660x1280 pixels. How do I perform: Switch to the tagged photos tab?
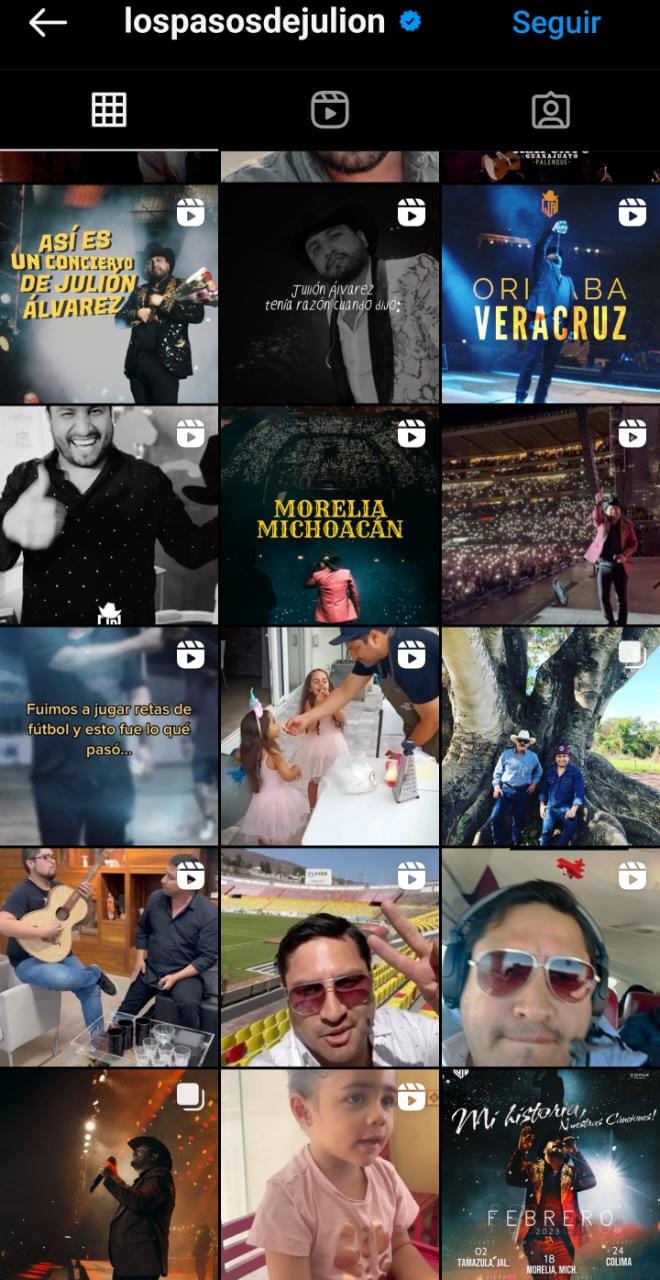click(x=550, y=110)
